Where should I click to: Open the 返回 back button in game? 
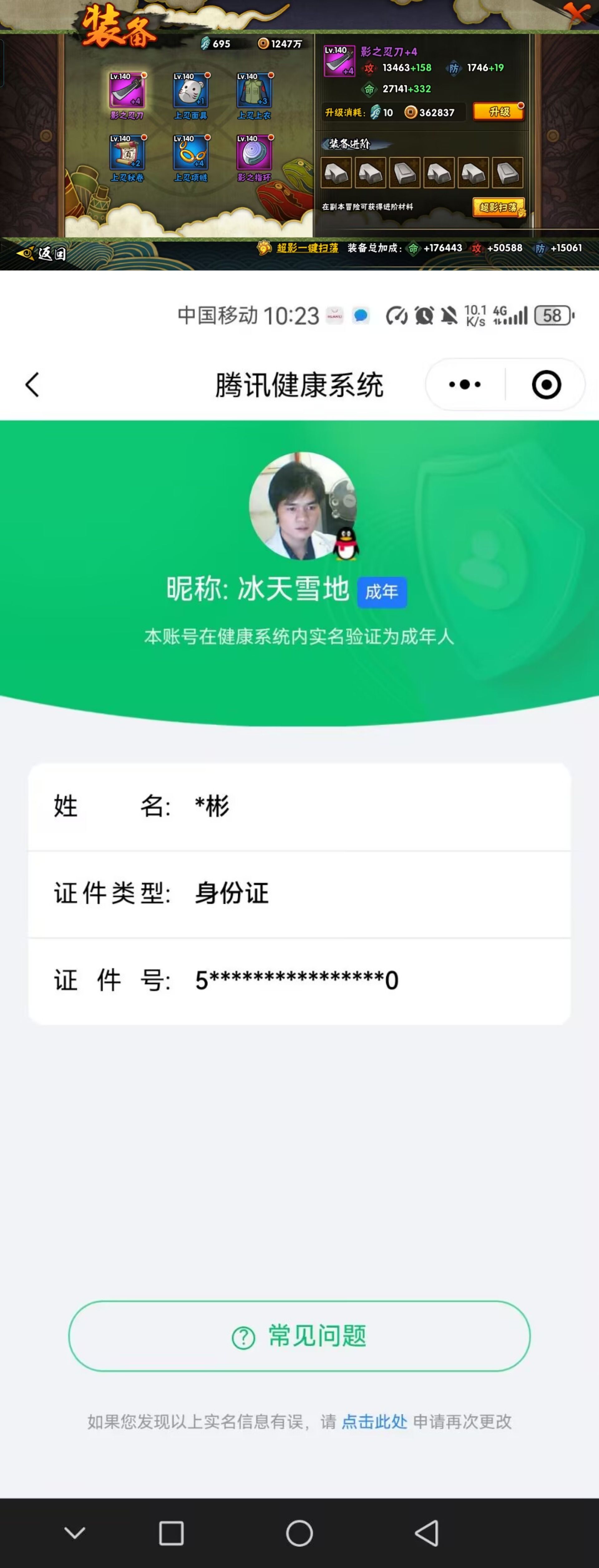pos(43,251)
